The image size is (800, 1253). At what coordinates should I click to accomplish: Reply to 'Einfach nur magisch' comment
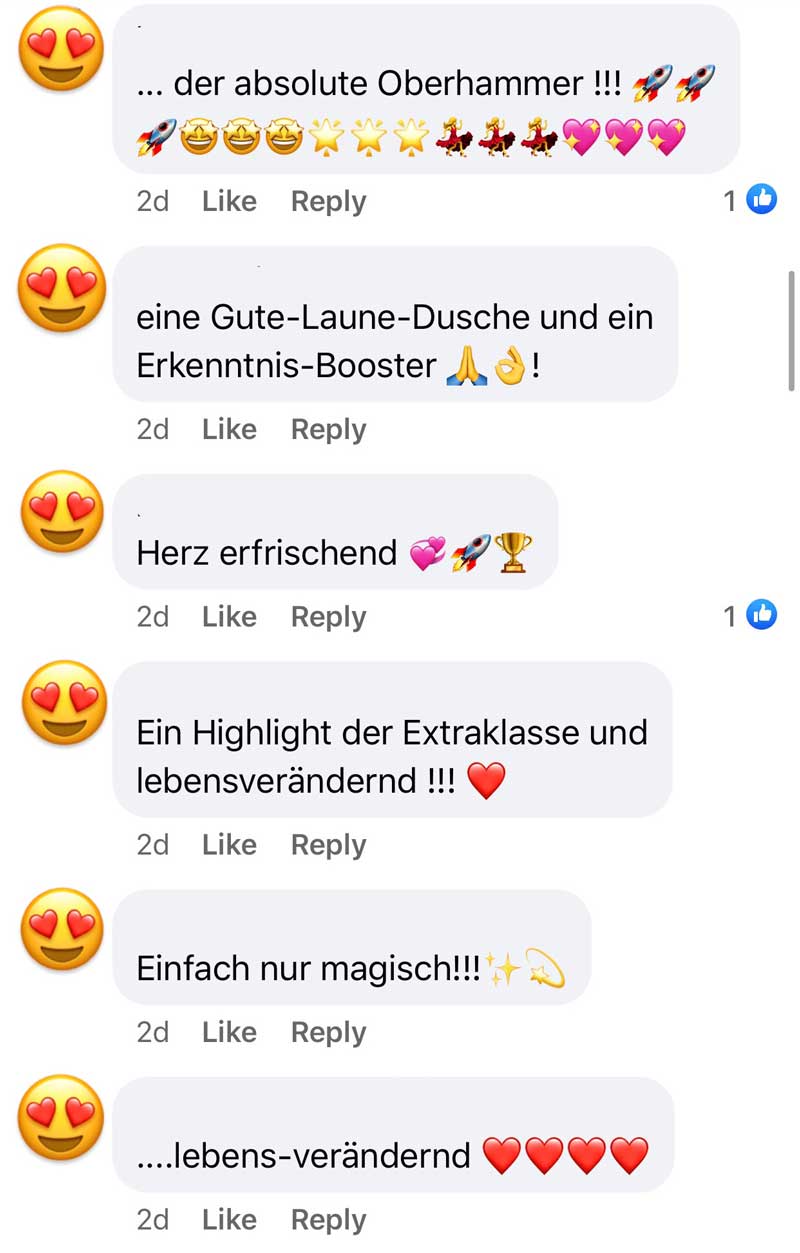coord(328,1032)
